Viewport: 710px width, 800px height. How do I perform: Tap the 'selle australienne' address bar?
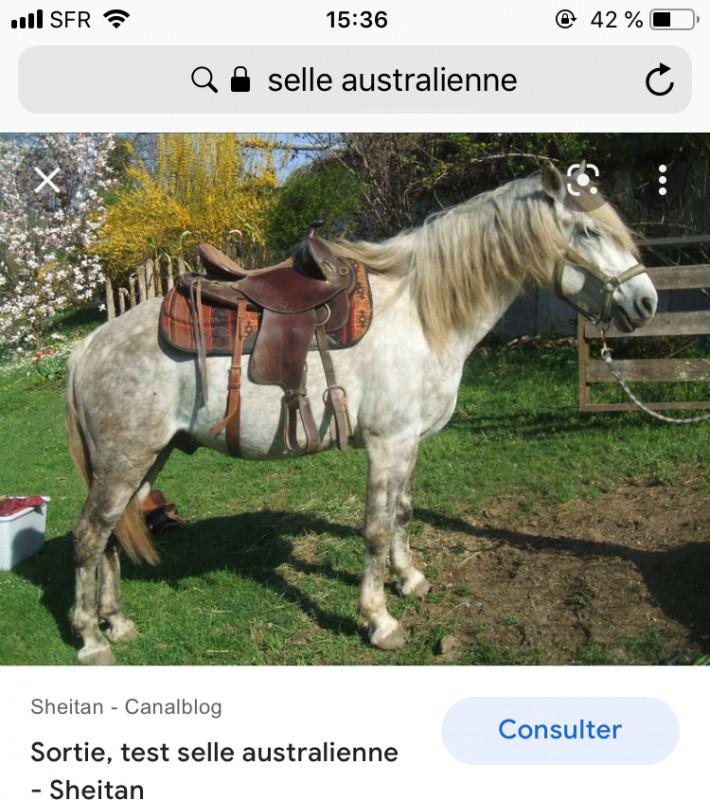click(390, 80)
